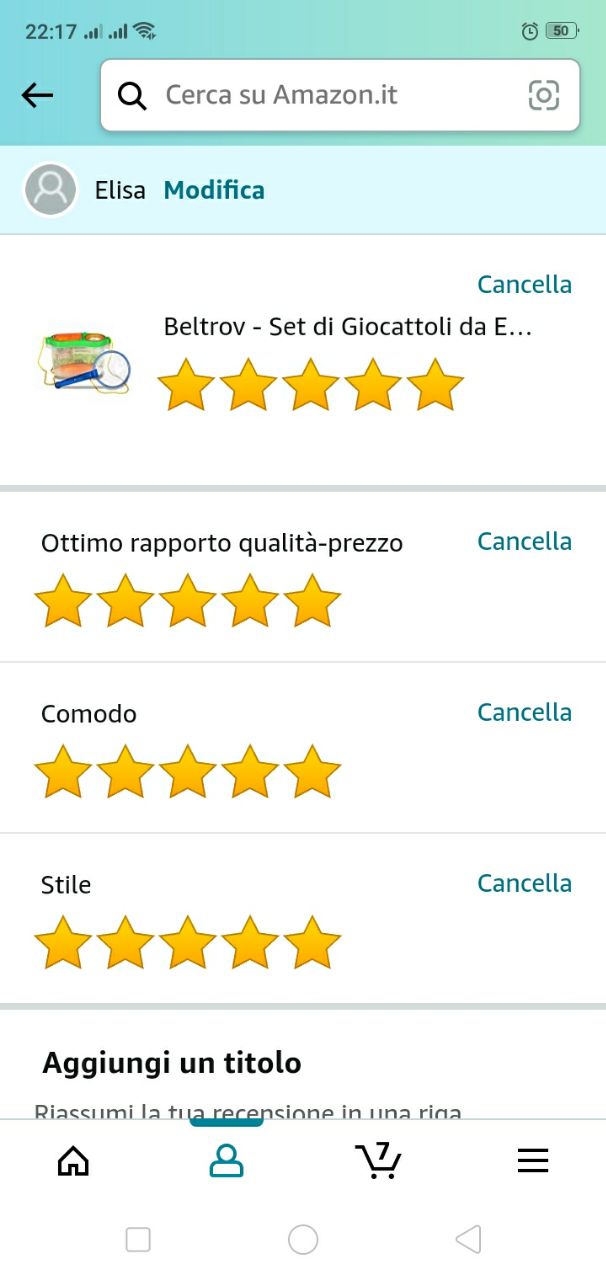Rate Comodo two stars

(125, 772)
